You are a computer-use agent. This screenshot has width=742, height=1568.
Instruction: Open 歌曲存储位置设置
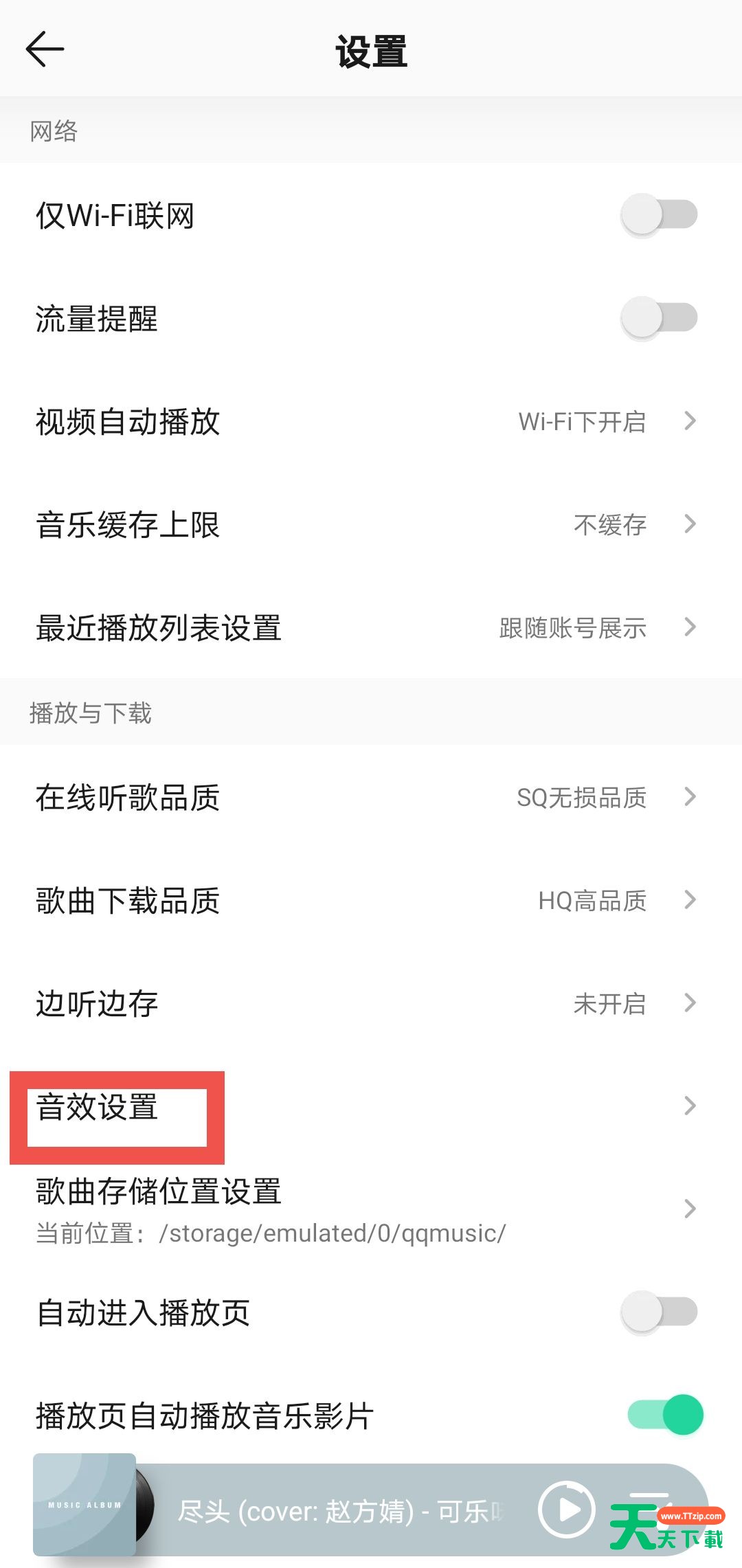tap(371, 1209)
